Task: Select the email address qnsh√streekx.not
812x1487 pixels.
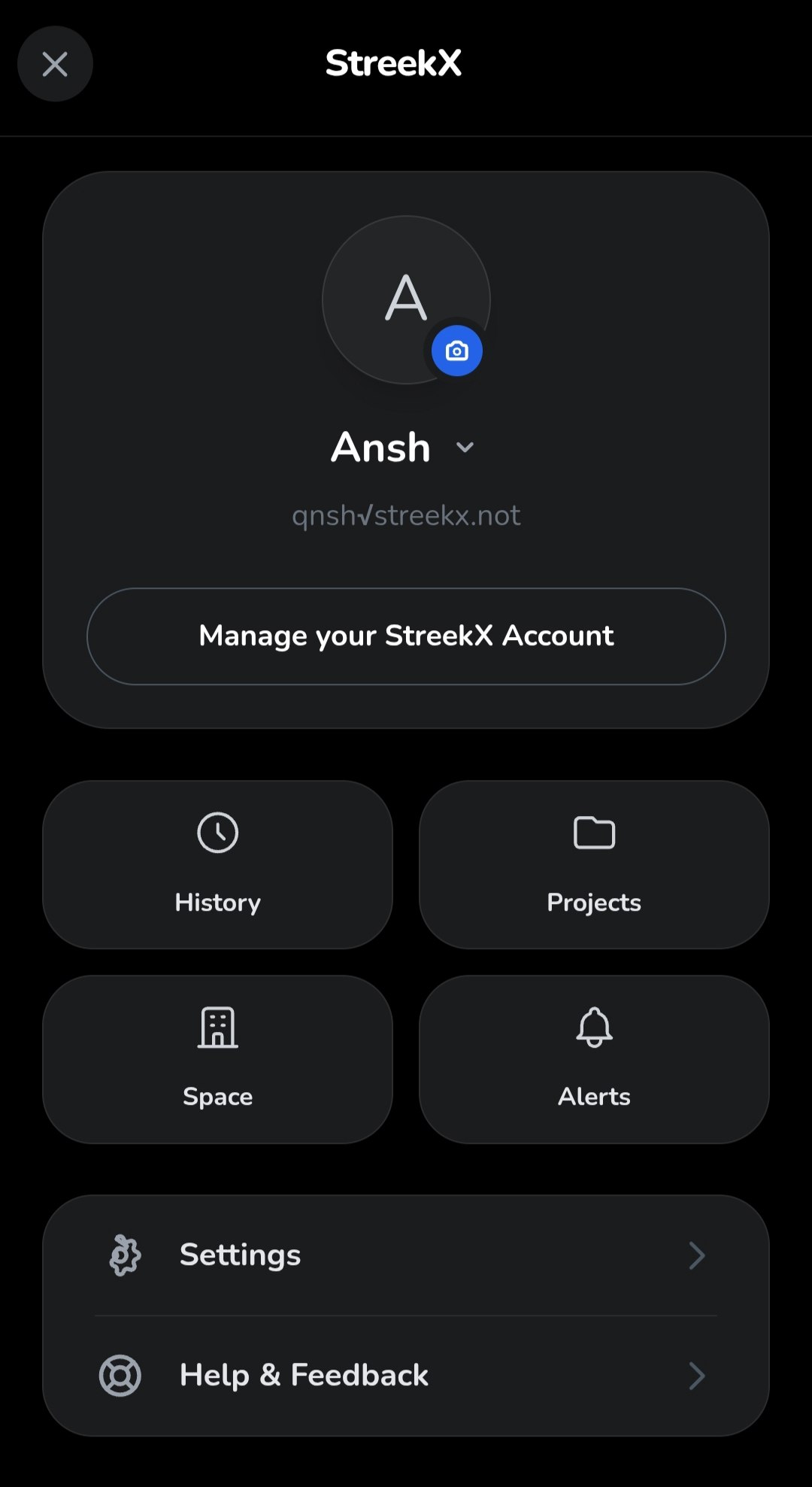Action: point(406,514)
